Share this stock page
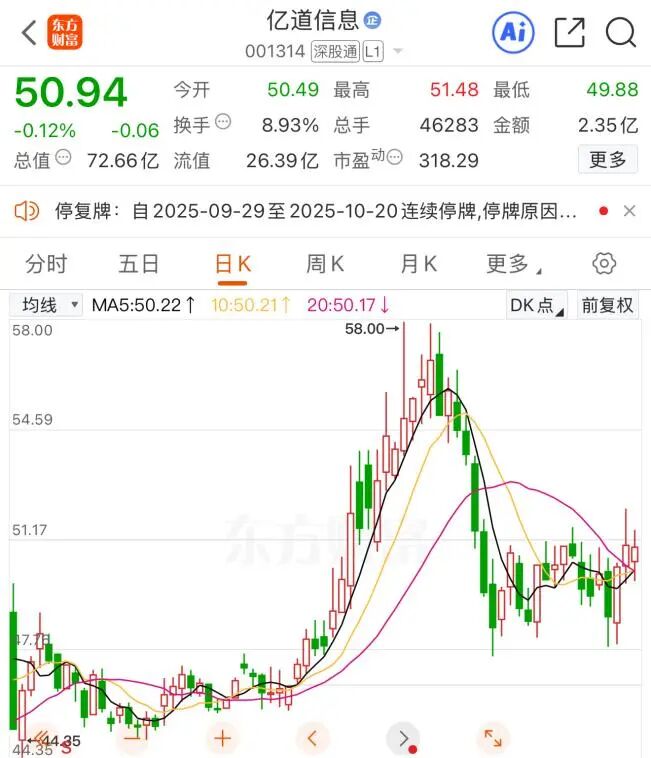The image size is (651, 758). 569,33
